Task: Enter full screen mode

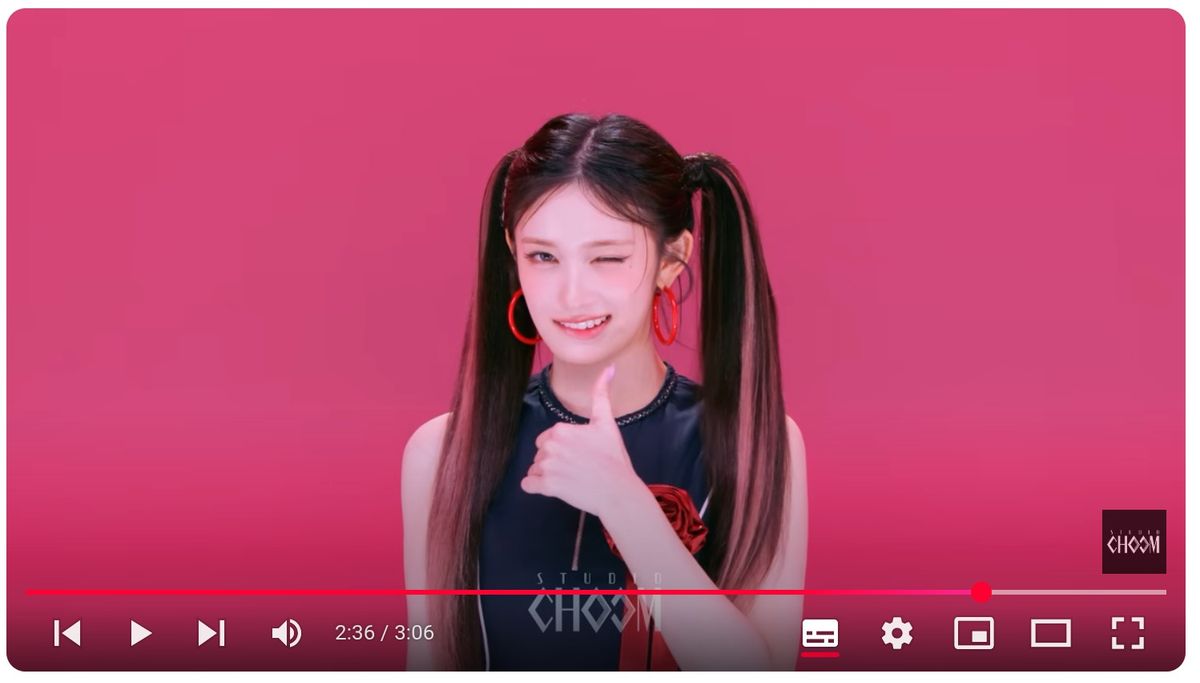Action: (1127, 633)
